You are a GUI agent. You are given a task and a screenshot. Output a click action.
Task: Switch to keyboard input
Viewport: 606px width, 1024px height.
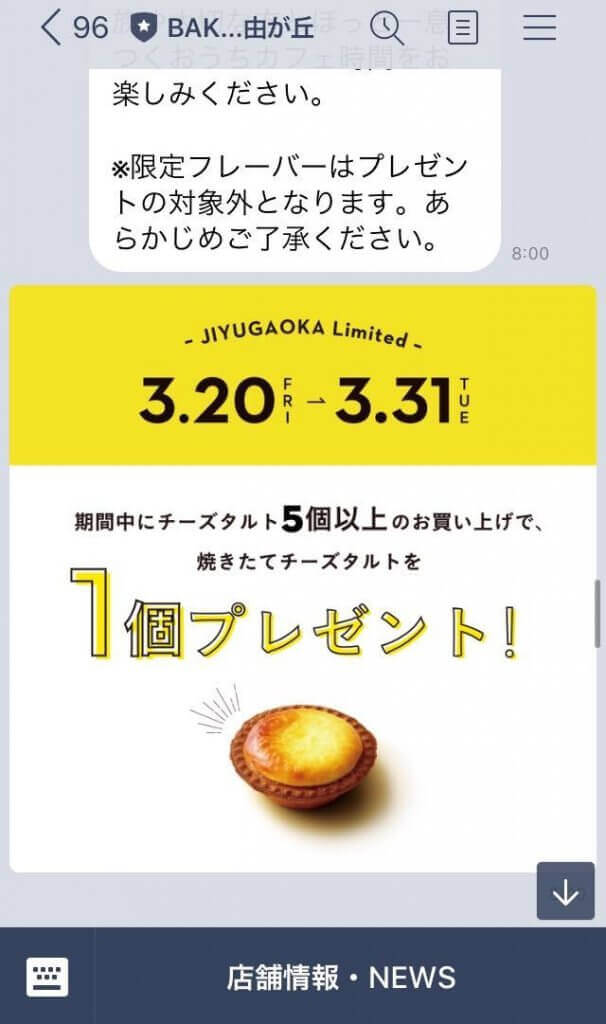tap(47, 977)
